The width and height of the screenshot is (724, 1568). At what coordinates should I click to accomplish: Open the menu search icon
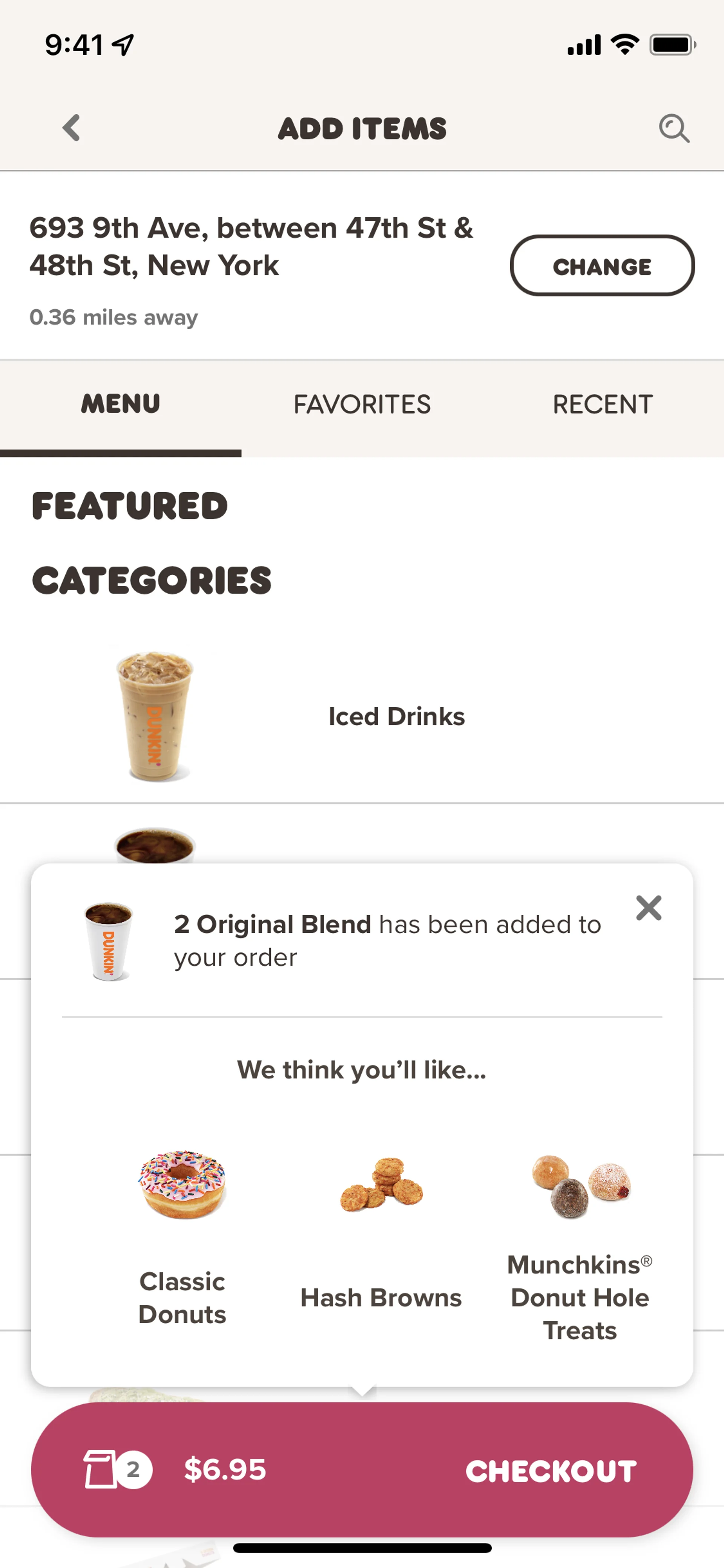673,128
